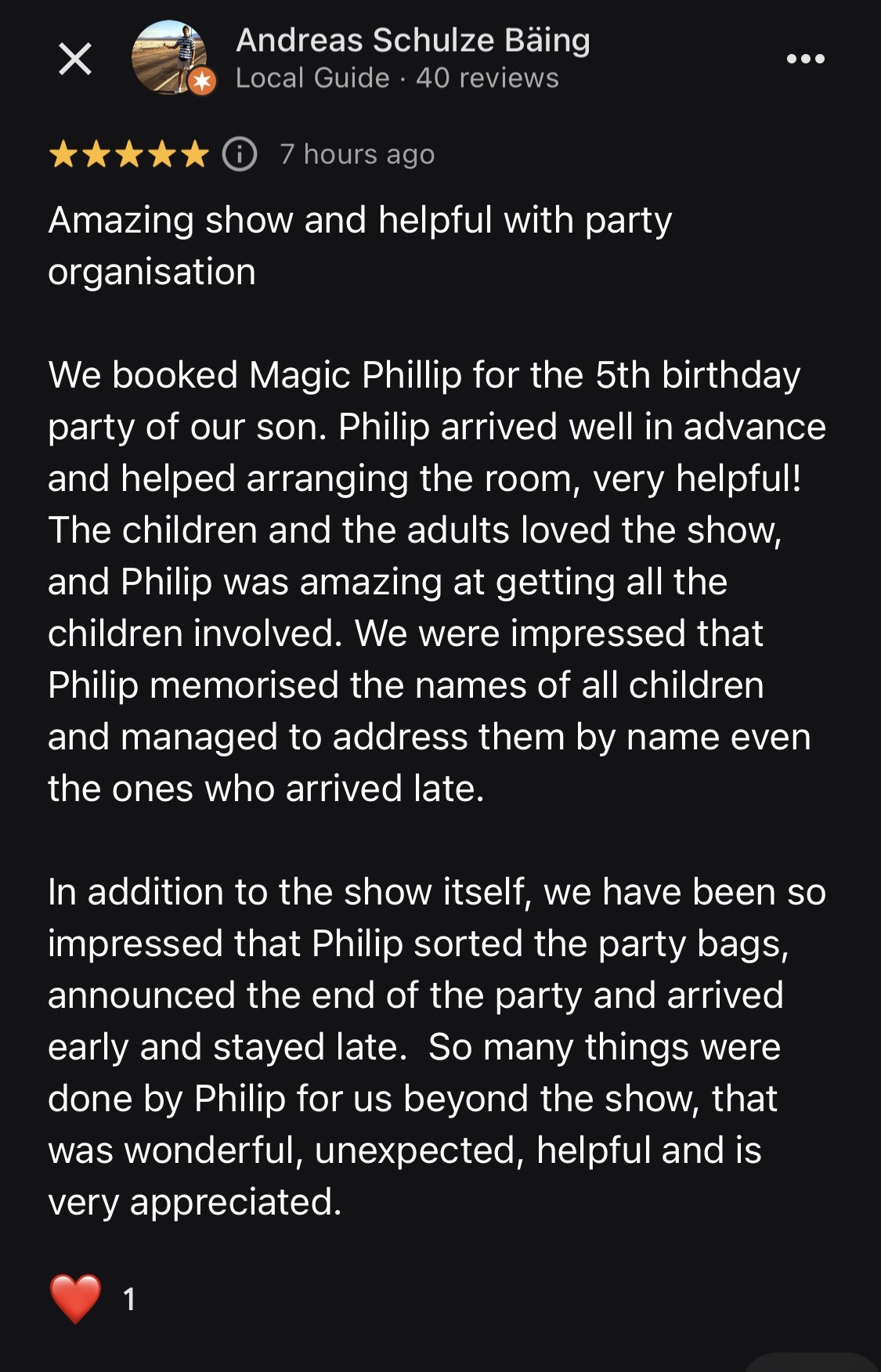Open Andreas Schulze Bäing's profile picture
The width and height of the screenshot is (881, 1372).
pyautogui.click(x=170, y=58)
